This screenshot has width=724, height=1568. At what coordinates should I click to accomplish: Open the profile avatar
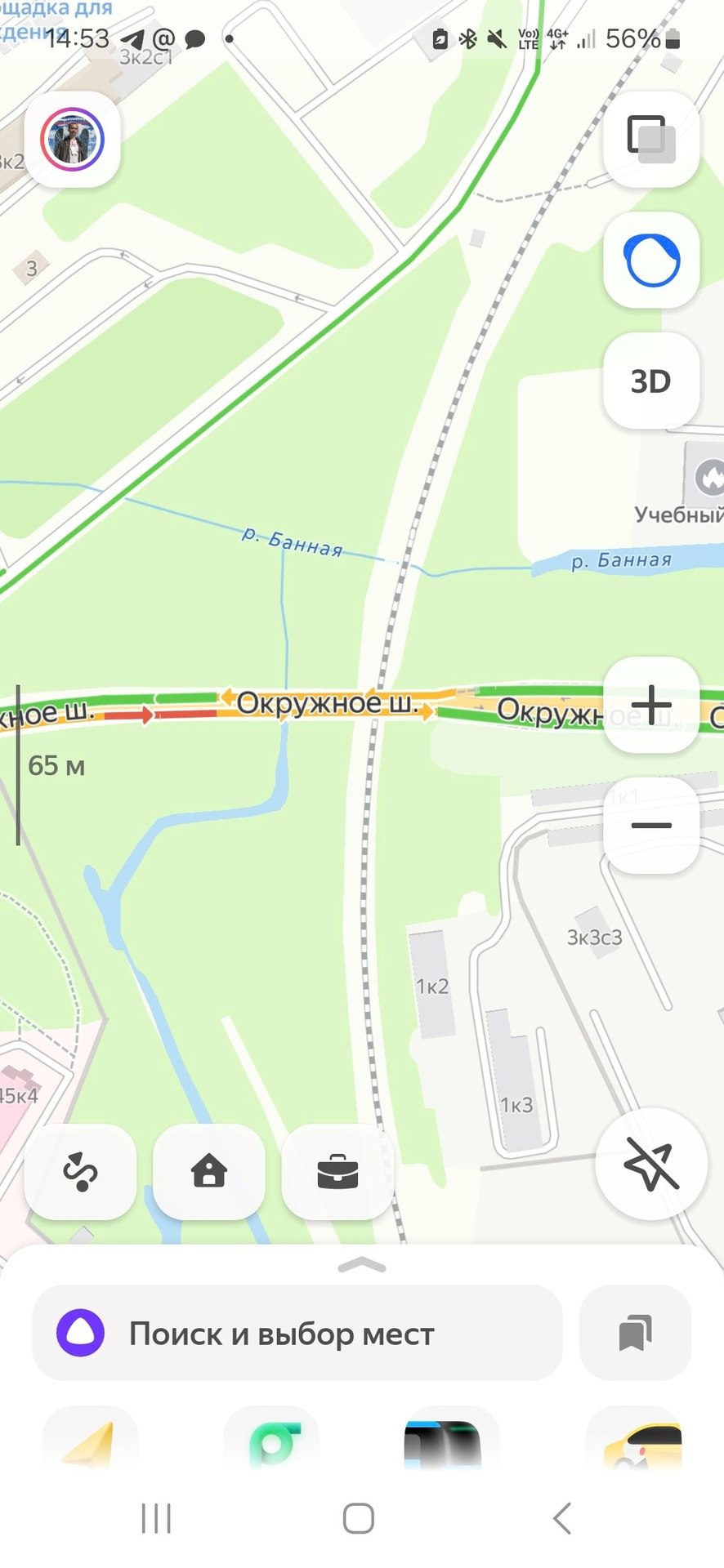click(x=72, y=140)
